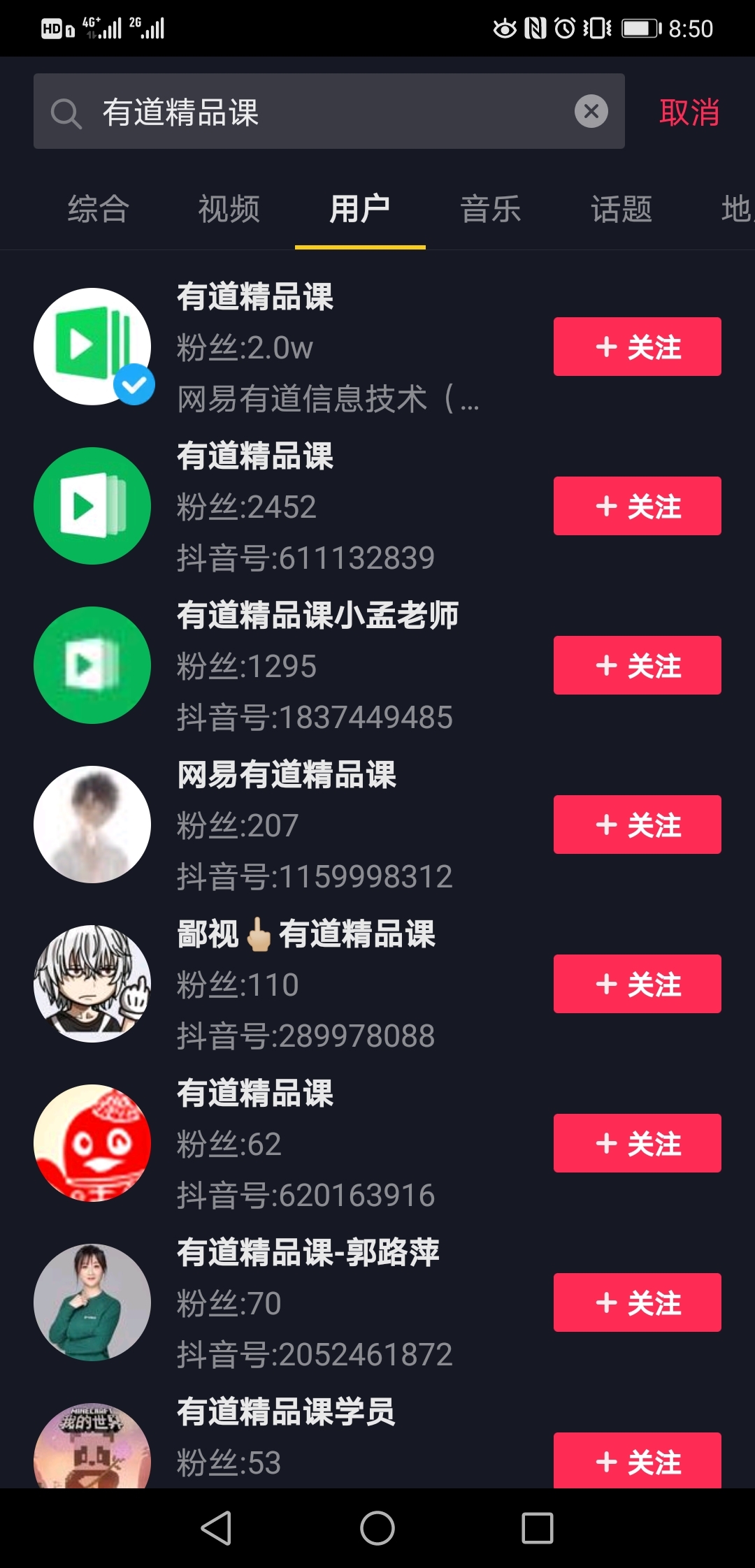Open the profile of 有道精品课学员
This screenshot has height=1568, width=755.
[285, 1411]
